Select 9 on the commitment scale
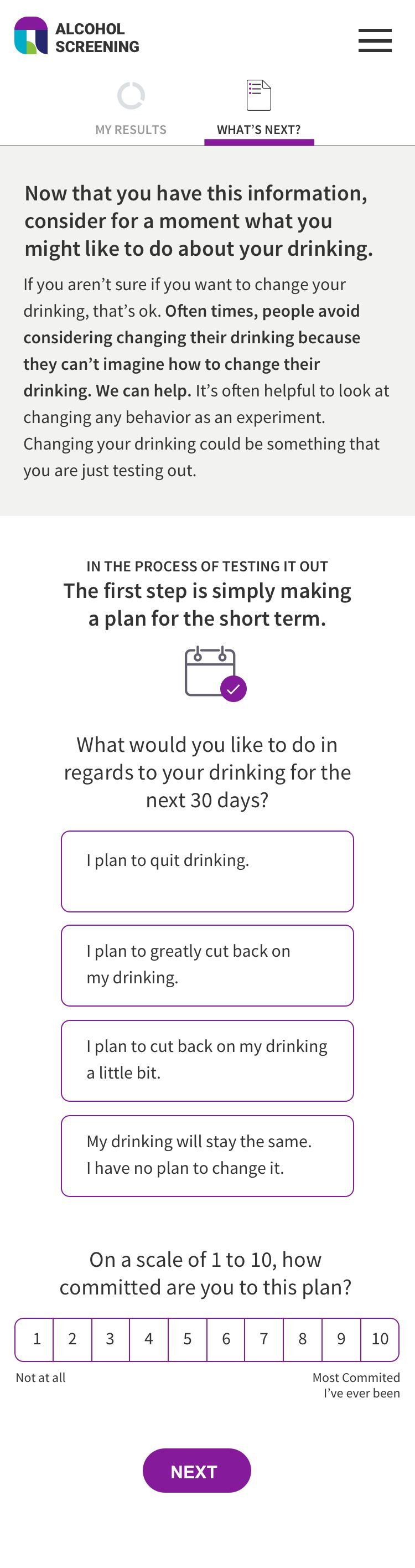The height and width of the screenshot is (1568, 415). click(341, 1339)
